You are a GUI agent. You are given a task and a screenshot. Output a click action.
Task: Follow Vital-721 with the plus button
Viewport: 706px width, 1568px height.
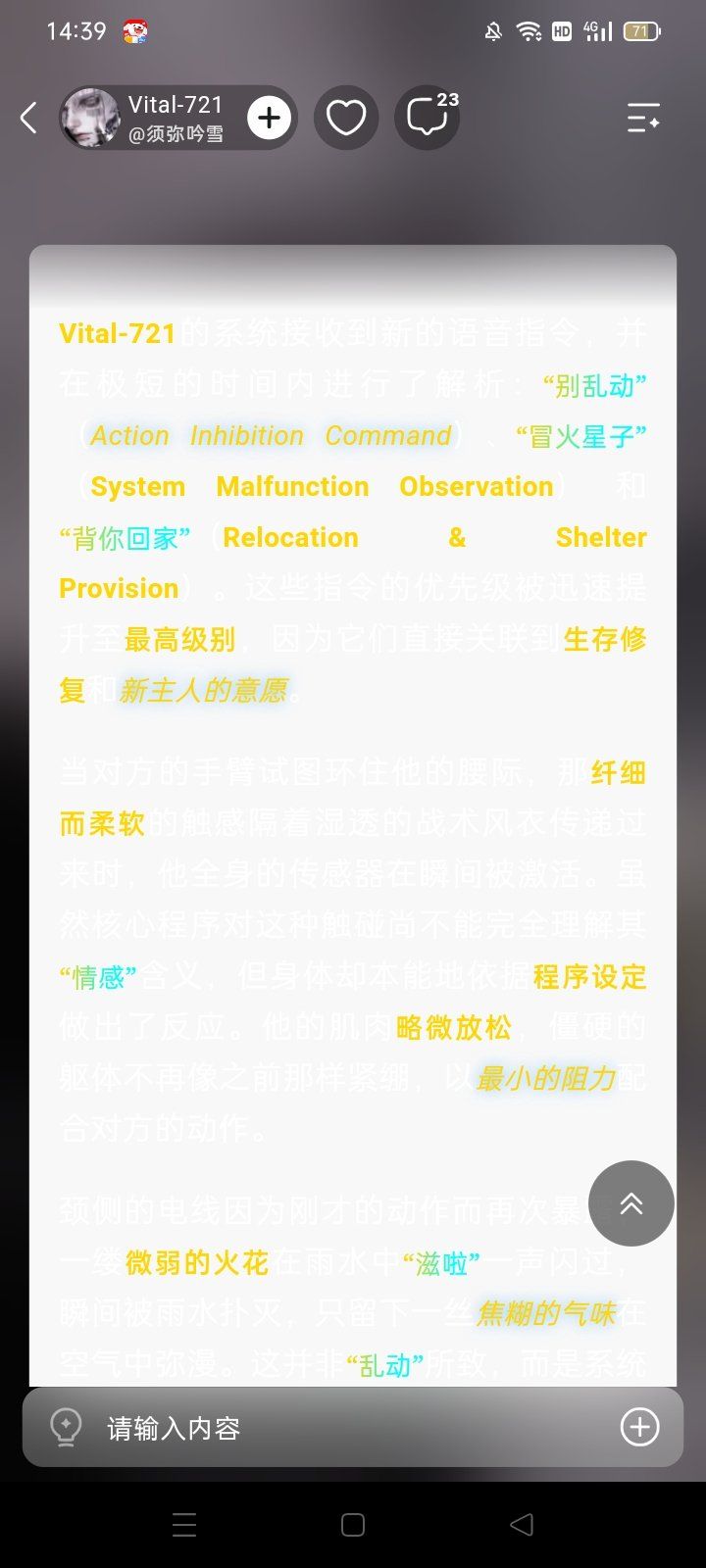coord(269,119)
